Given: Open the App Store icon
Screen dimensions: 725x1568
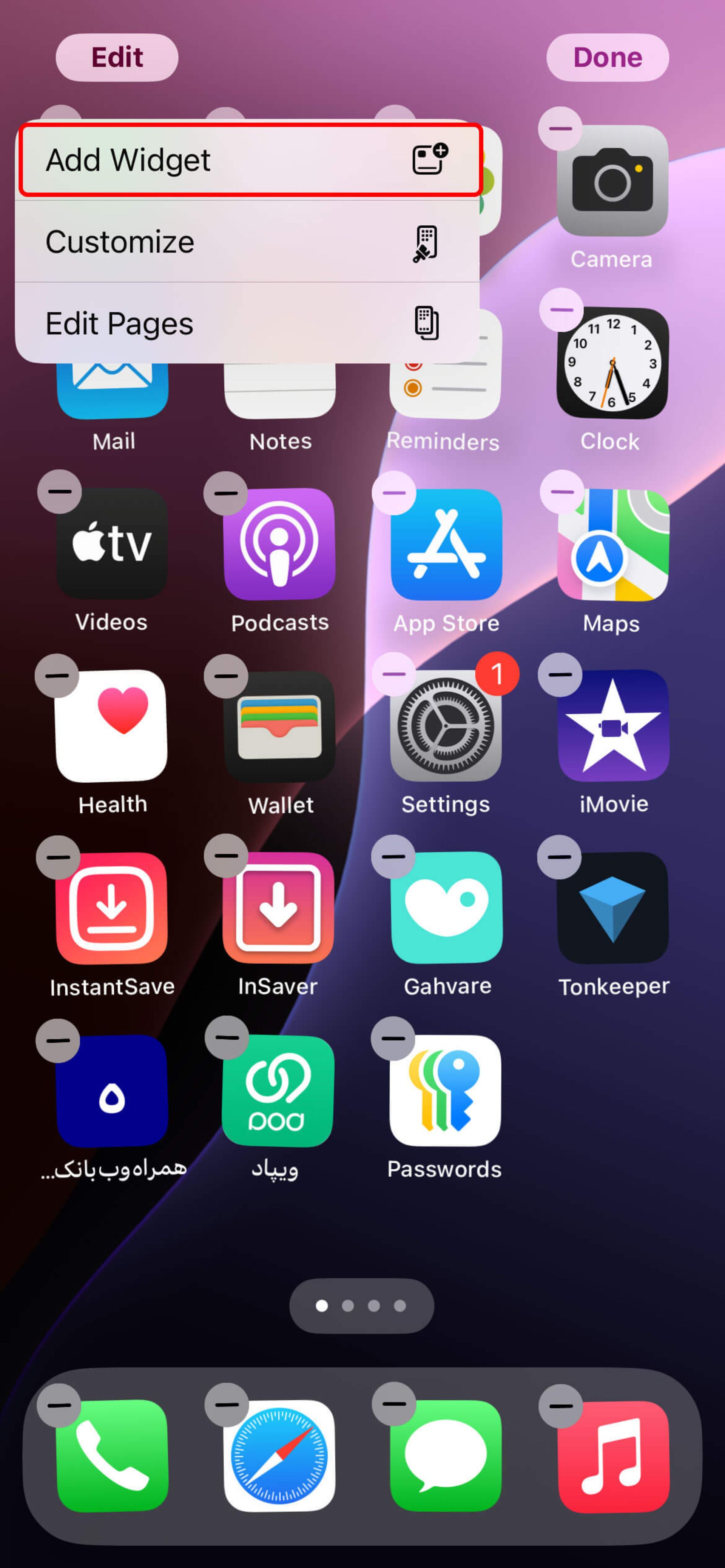Looking at the screenshot, I should [x=447, y=543].
